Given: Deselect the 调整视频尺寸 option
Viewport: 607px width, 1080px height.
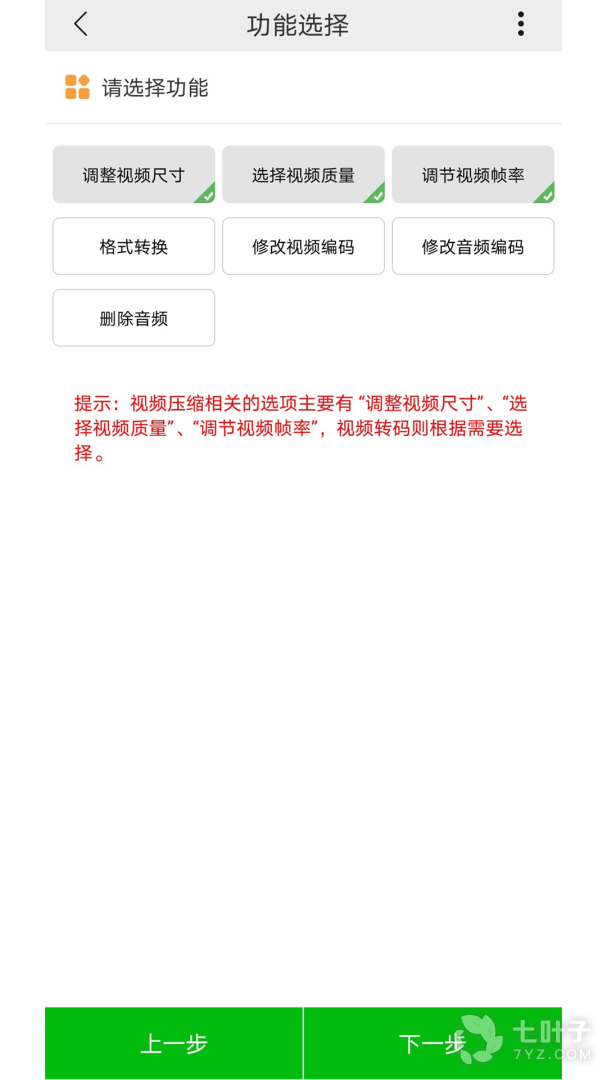Looking at the screenshot, I should click(x=133, y=175).
